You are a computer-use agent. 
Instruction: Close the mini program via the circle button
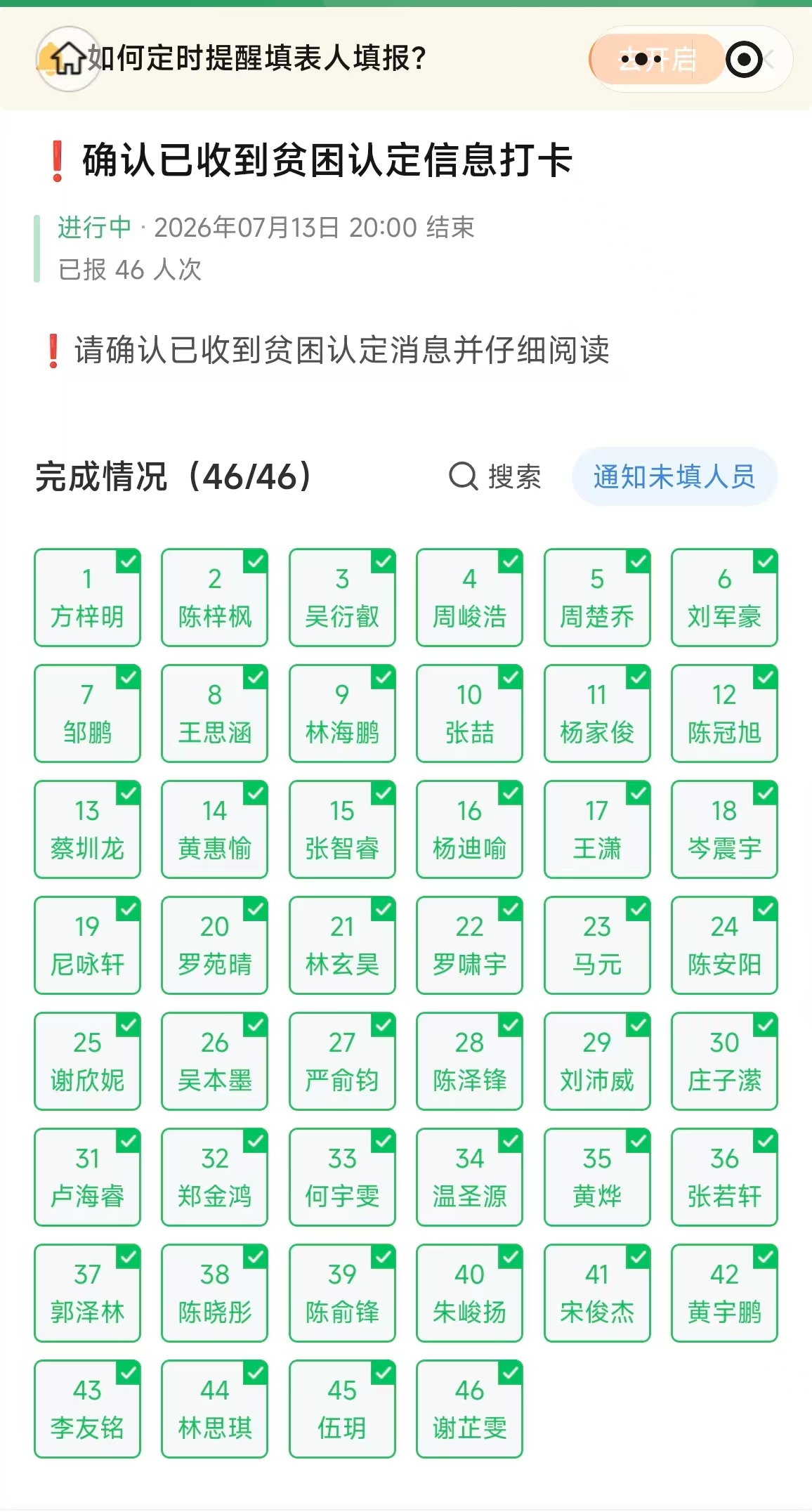744,60
